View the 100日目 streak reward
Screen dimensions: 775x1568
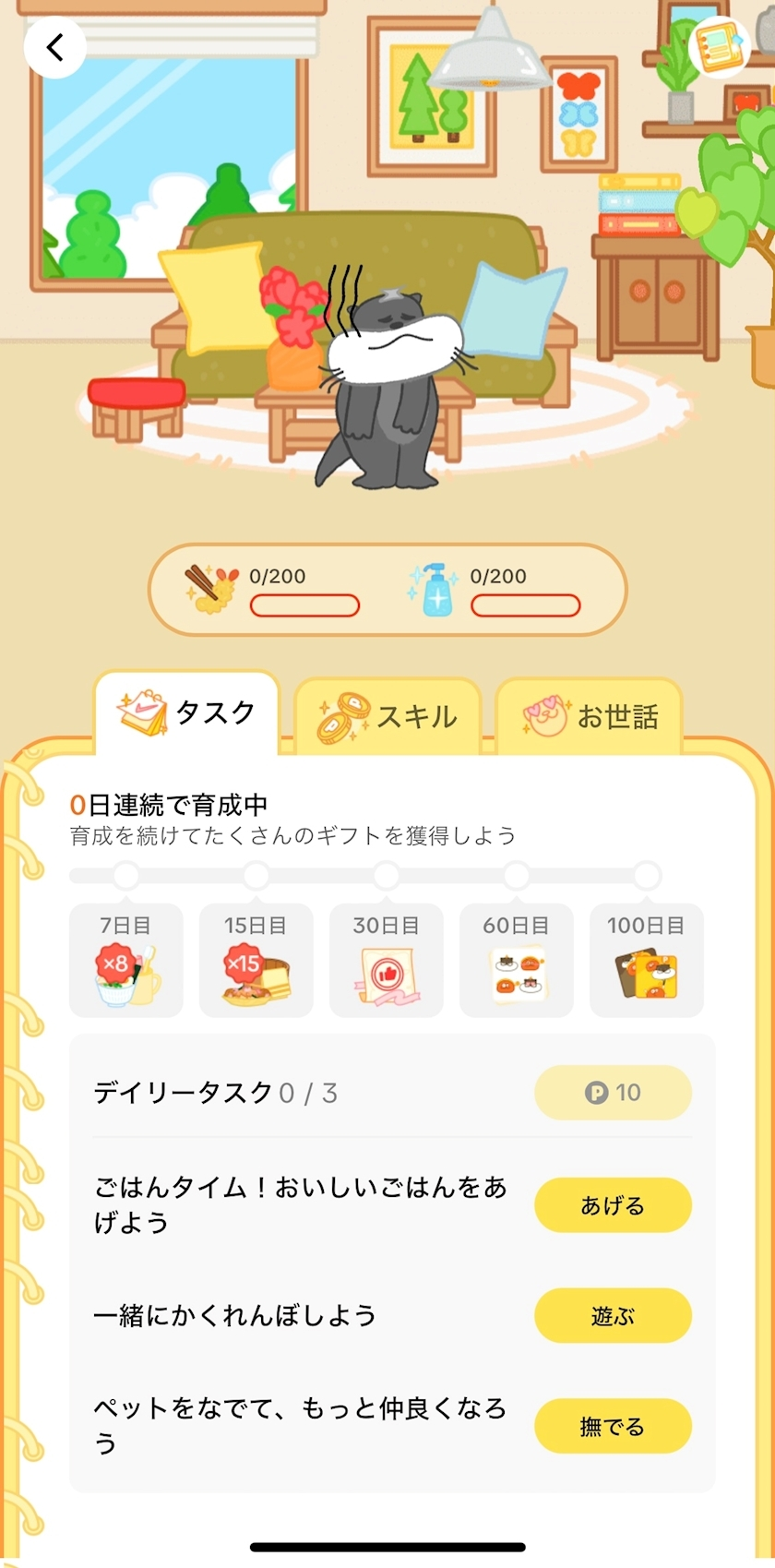click(647, 961)
